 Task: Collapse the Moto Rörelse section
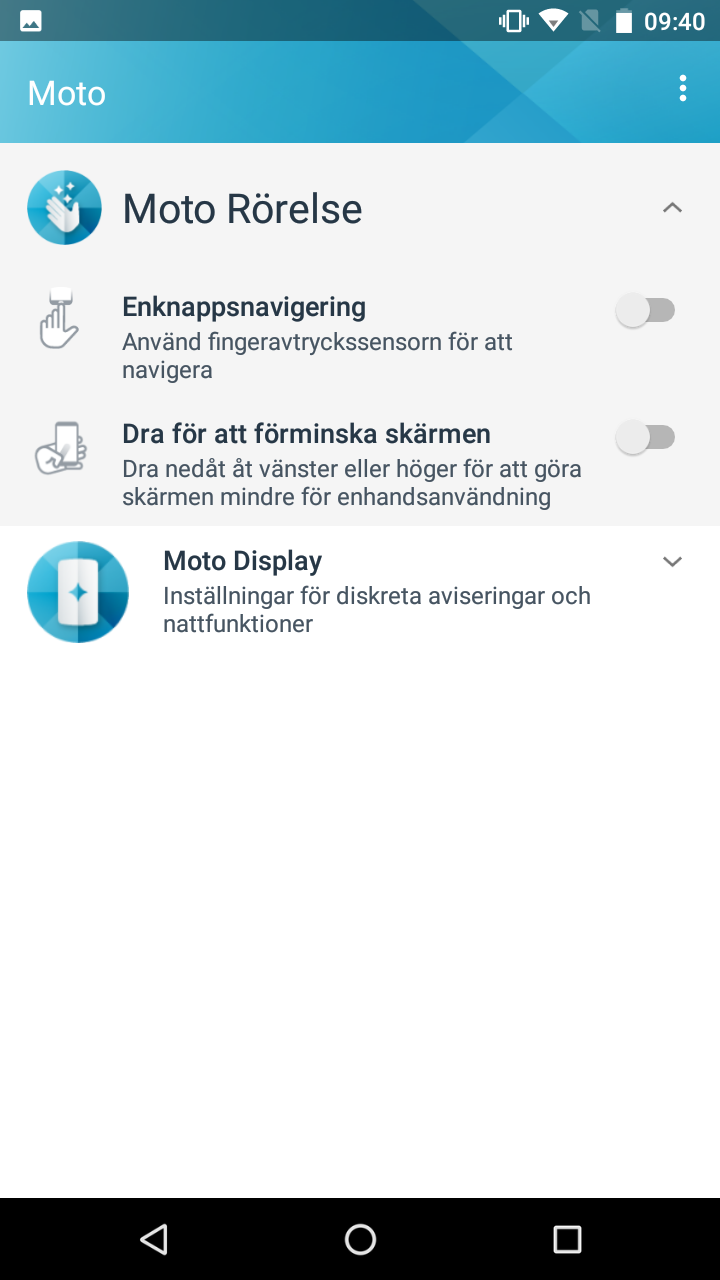pos(672,208)
